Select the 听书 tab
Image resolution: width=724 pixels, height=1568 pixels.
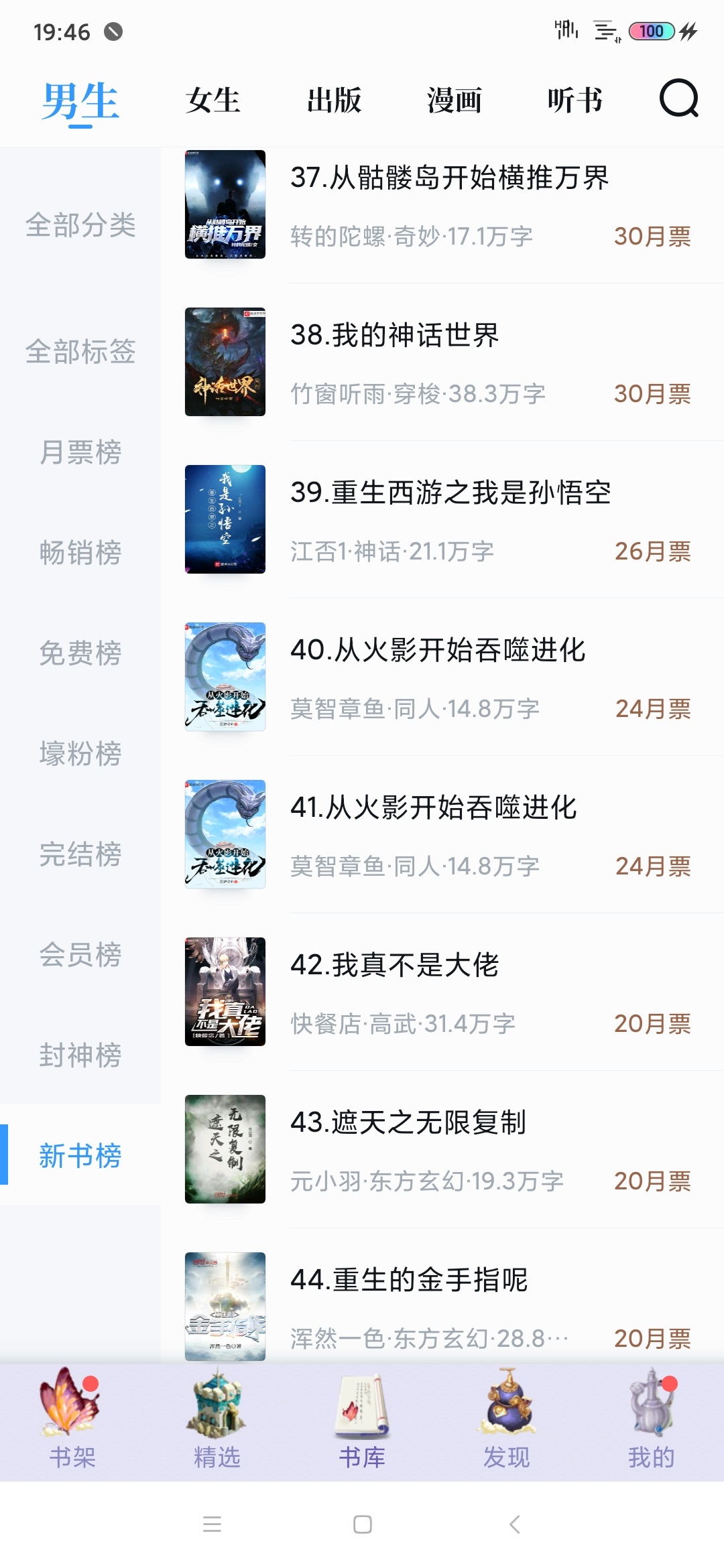point(575,101)
